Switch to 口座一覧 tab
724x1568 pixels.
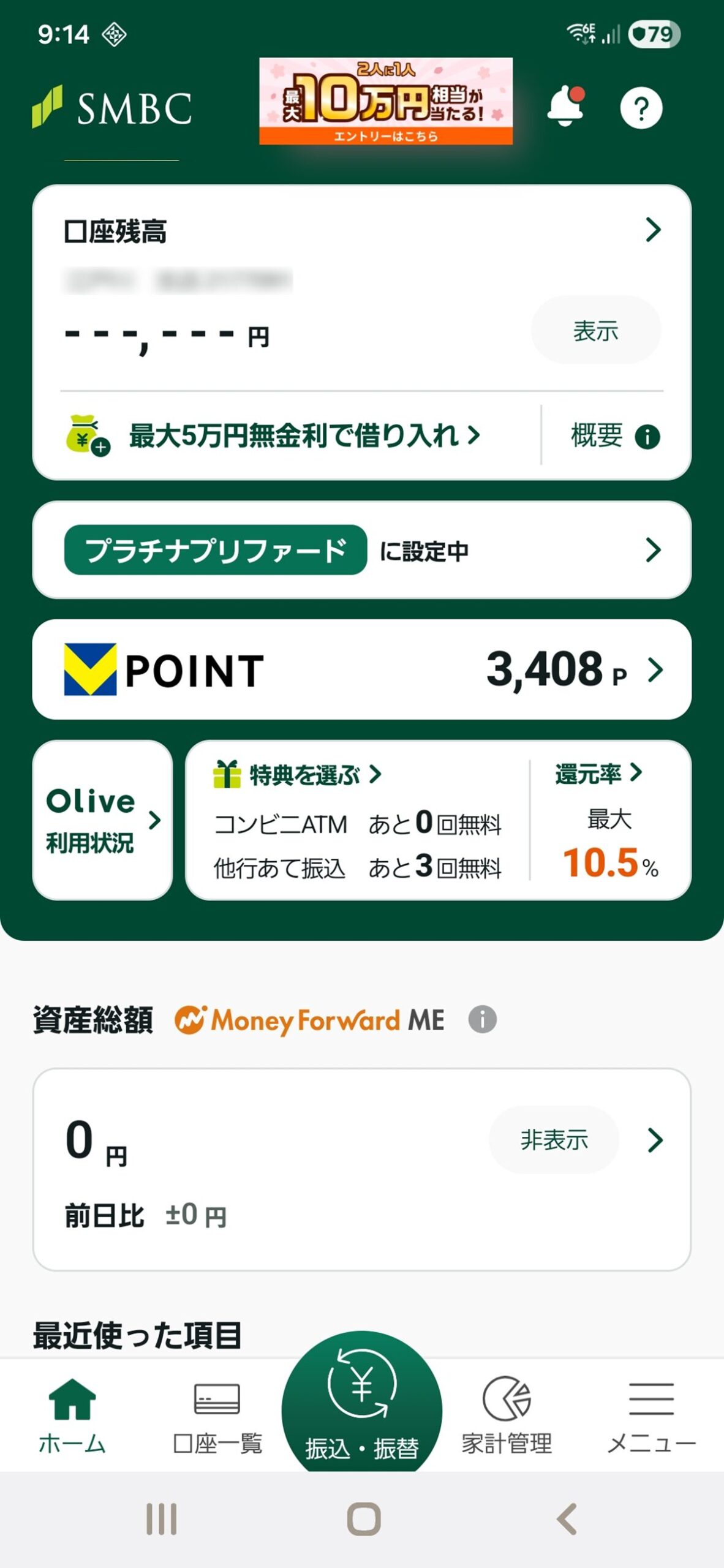click(x=217, y=1416)
